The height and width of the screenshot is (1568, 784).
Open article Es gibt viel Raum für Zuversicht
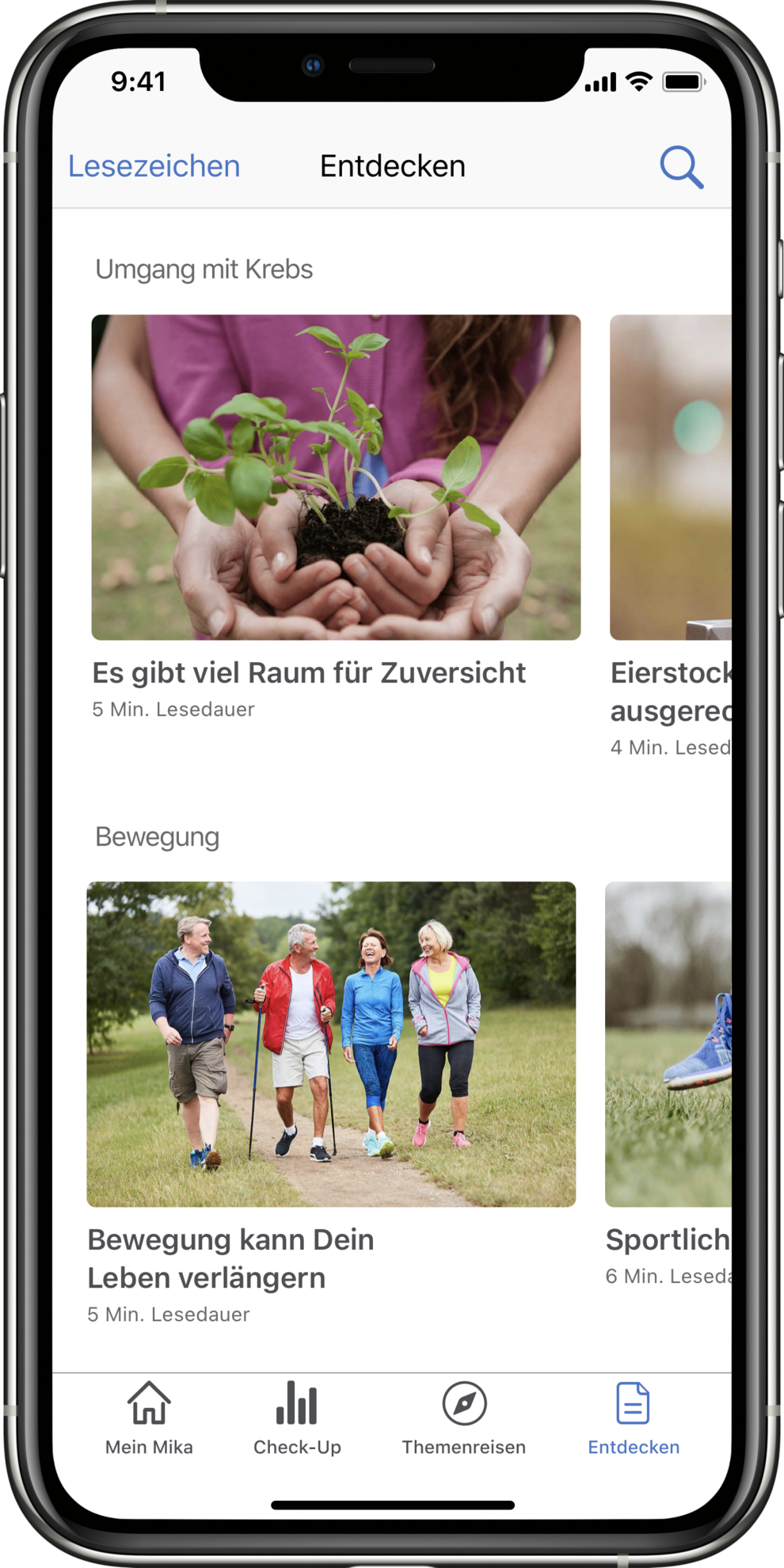click(x=336, y=478)
